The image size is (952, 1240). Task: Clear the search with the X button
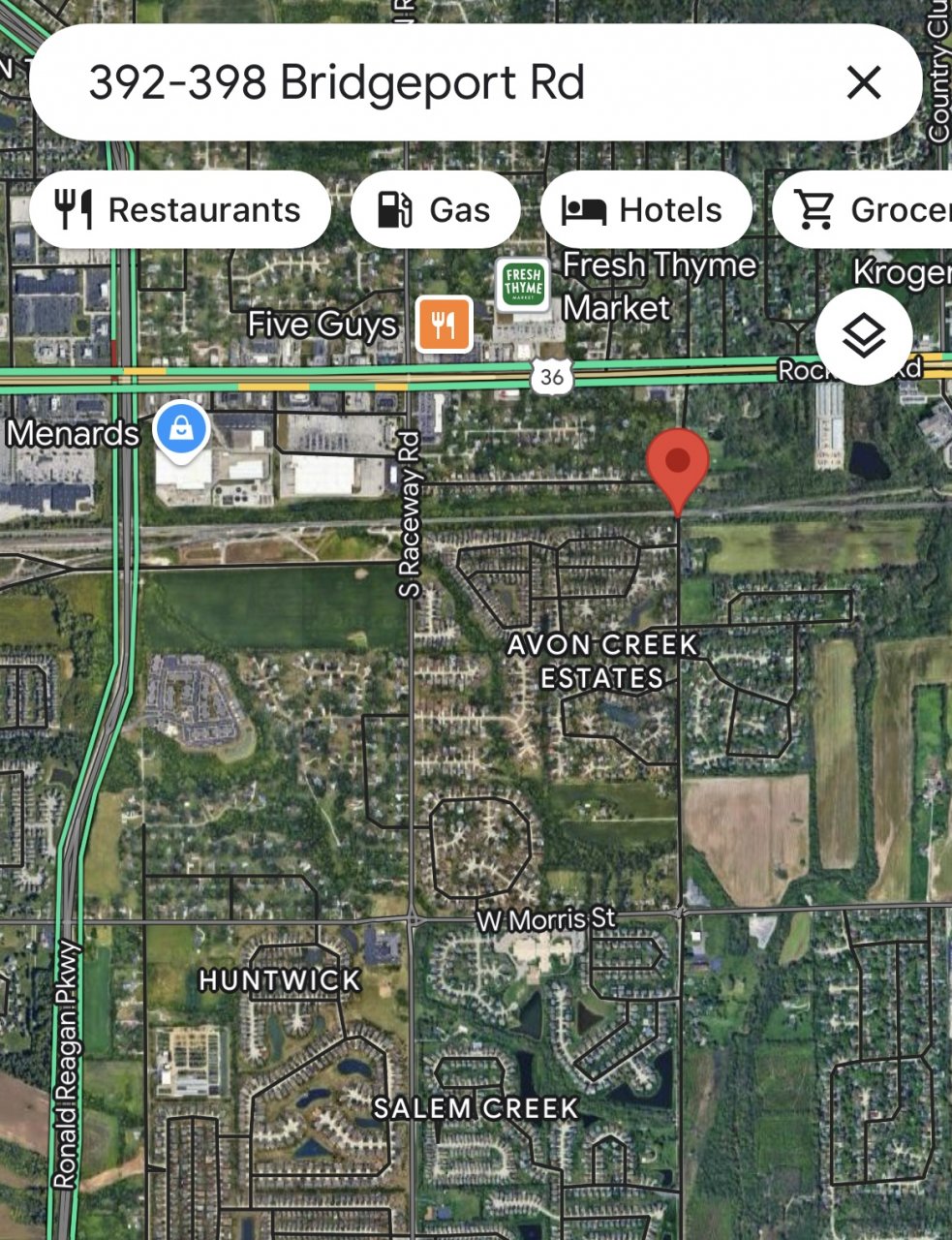click(x=863, y=83)
